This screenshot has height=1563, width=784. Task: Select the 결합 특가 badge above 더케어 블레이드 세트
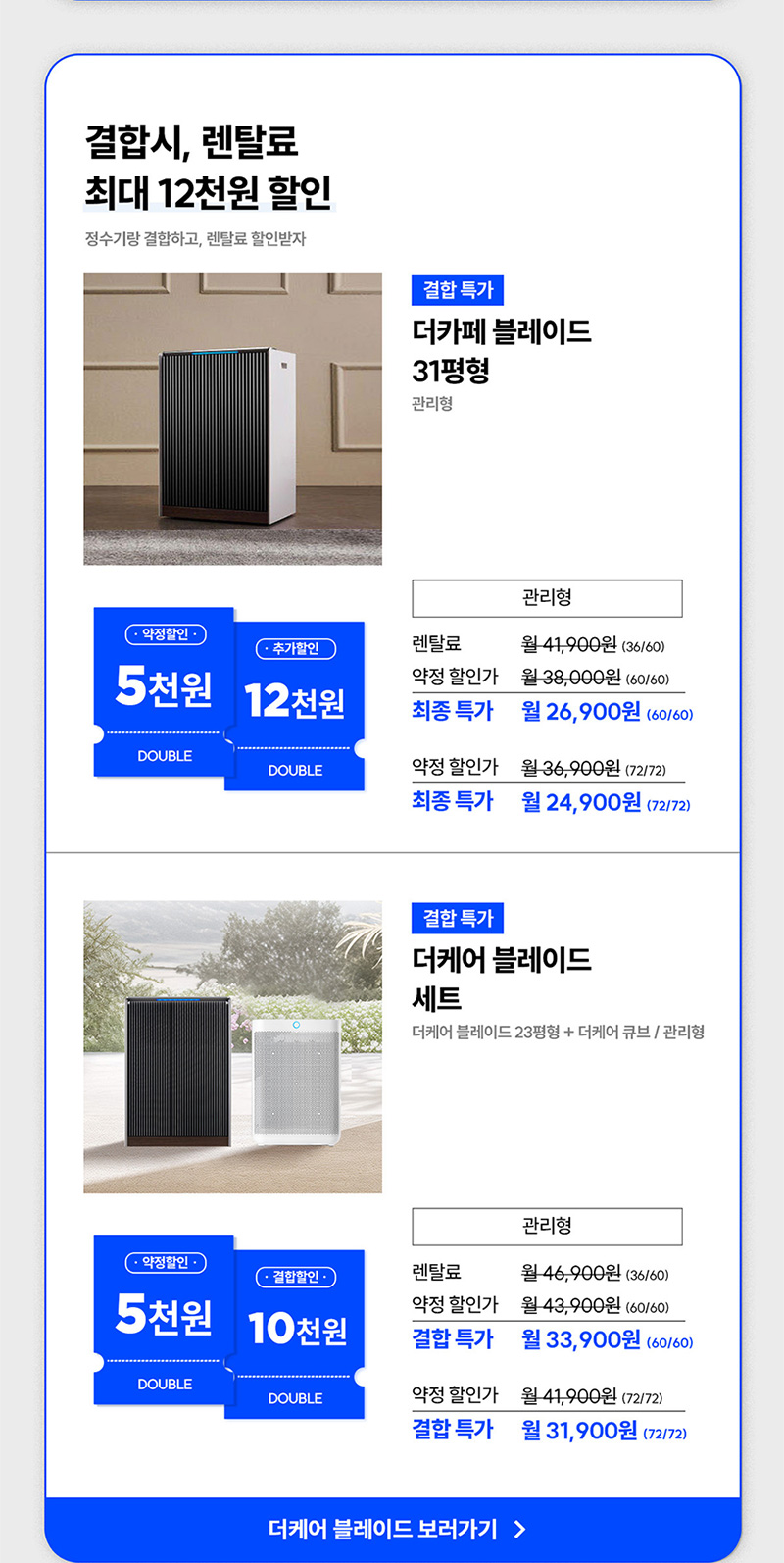pyautogui.click(x=459, y=918)
